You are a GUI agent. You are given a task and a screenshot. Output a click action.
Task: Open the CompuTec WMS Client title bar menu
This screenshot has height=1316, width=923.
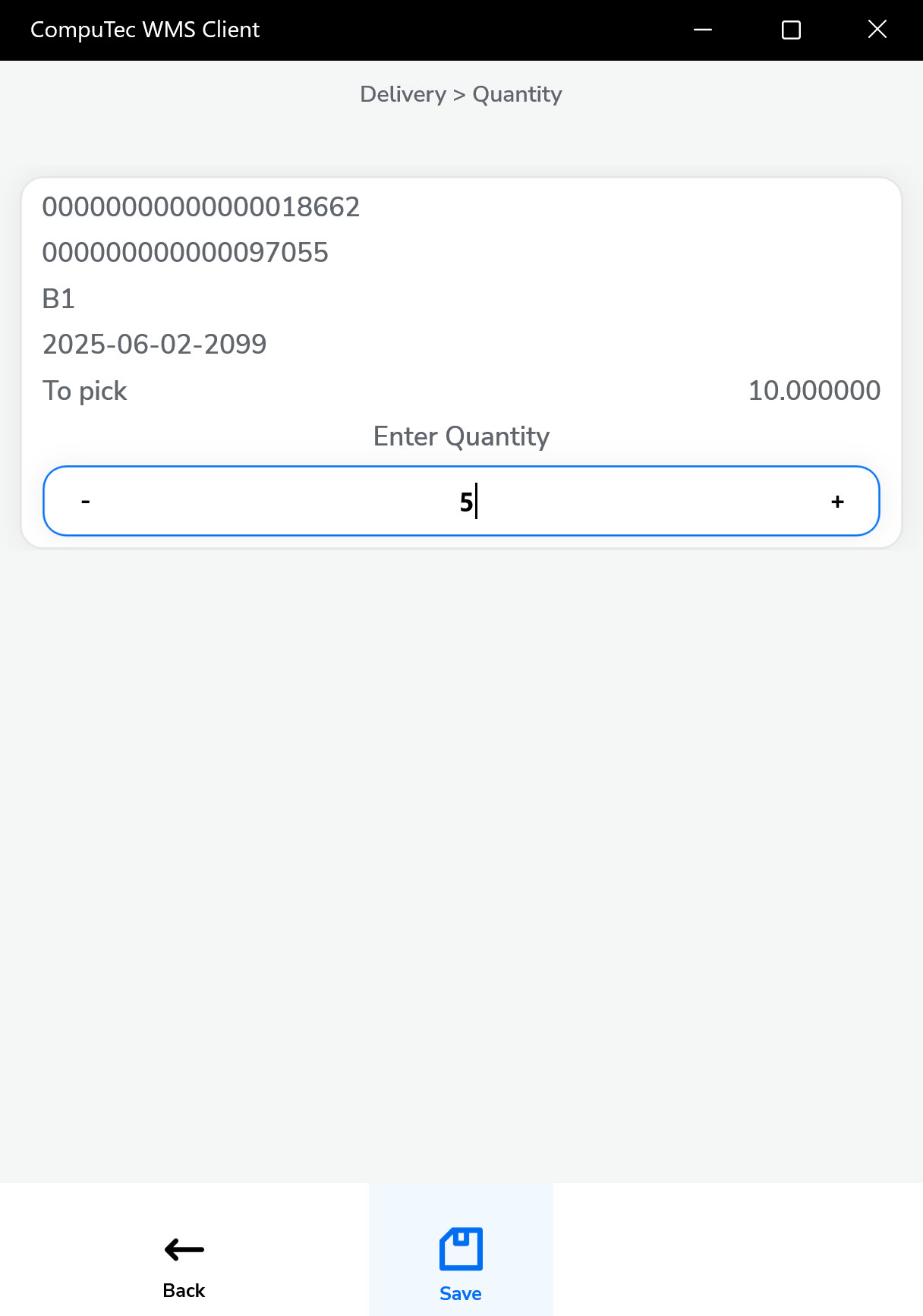[x=144, y=30]
